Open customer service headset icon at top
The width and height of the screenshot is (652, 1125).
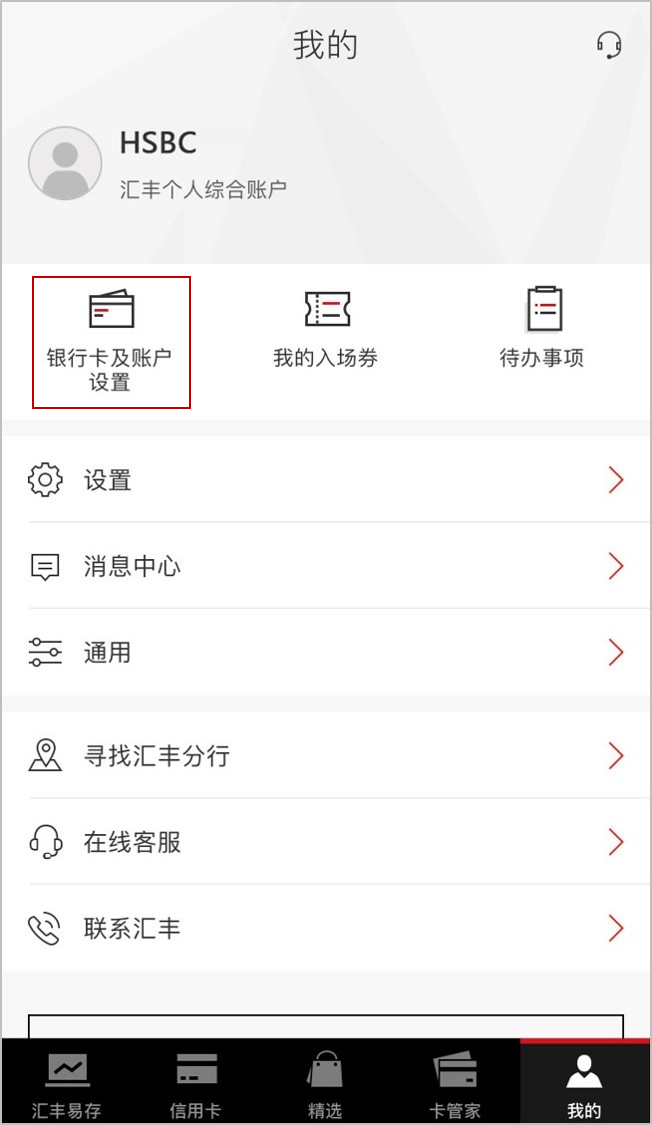(609, 45)
